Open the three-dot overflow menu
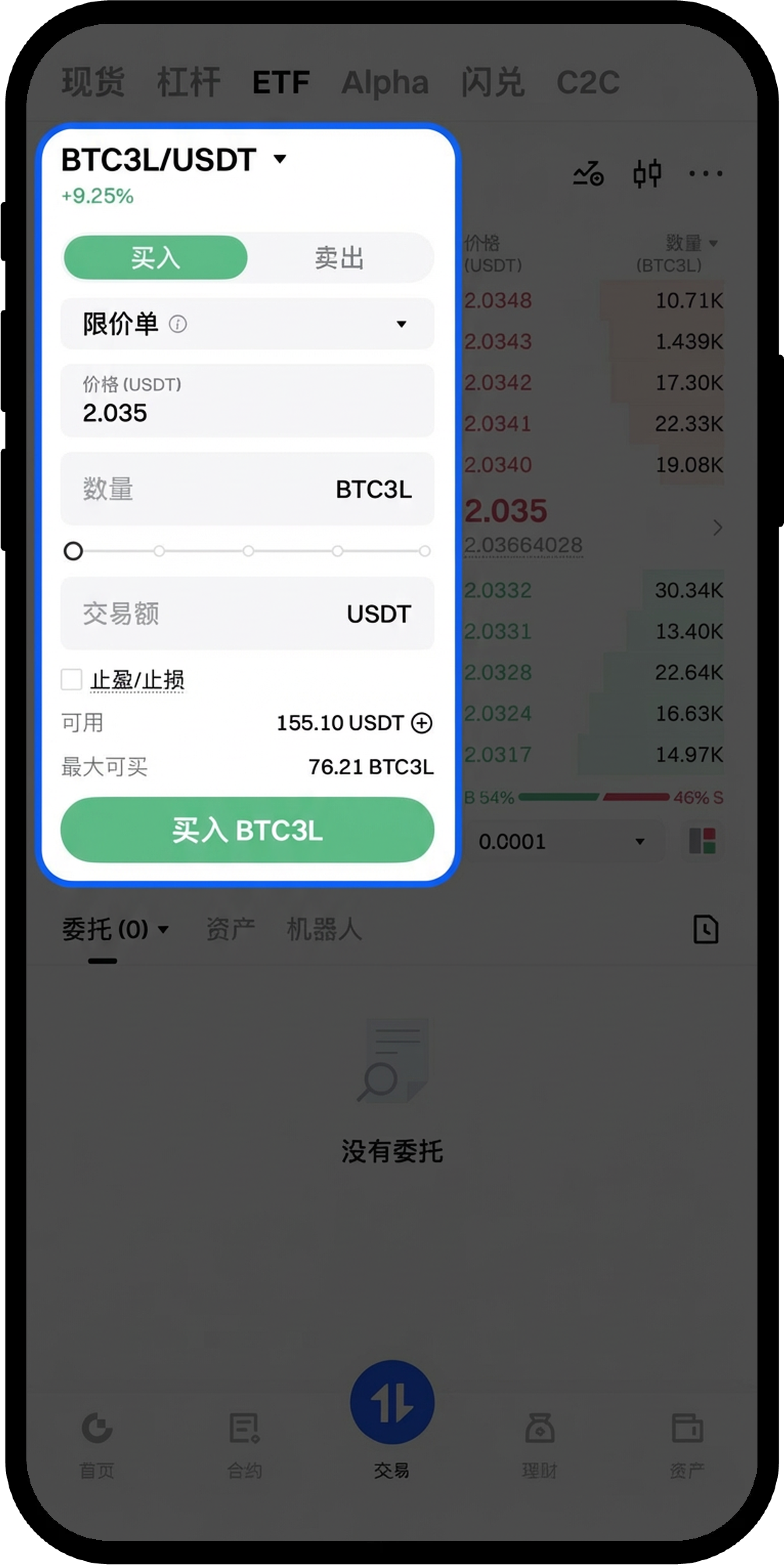 (705, 174)
